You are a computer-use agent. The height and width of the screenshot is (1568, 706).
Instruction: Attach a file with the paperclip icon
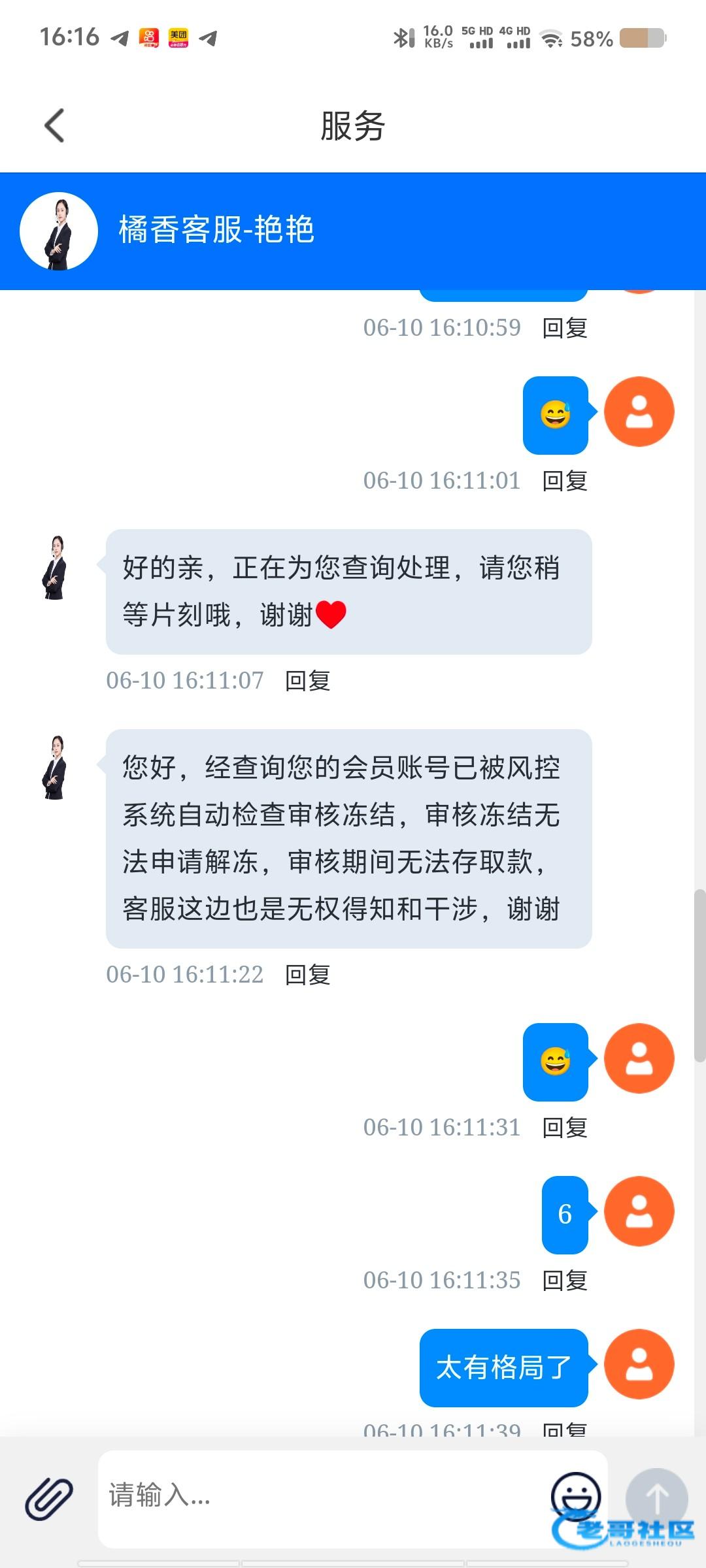pos(49,1498)
